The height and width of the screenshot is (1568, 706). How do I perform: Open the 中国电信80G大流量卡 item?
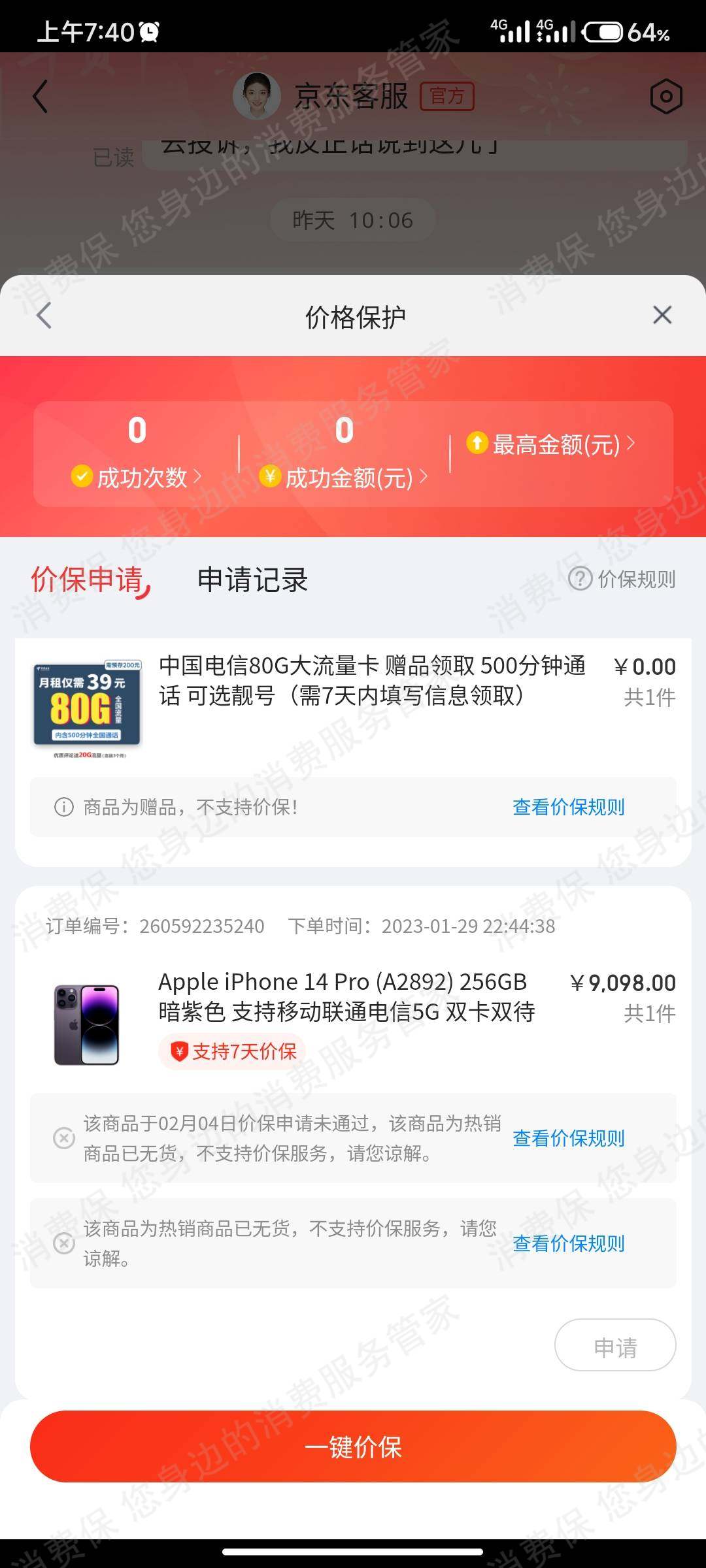coord(371,681)
